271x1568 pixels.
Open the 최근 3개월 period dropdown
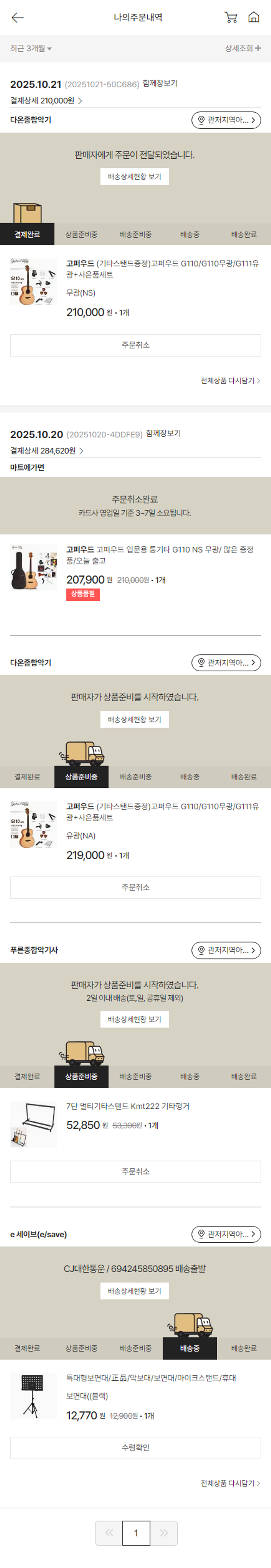[x=30, y=49]
